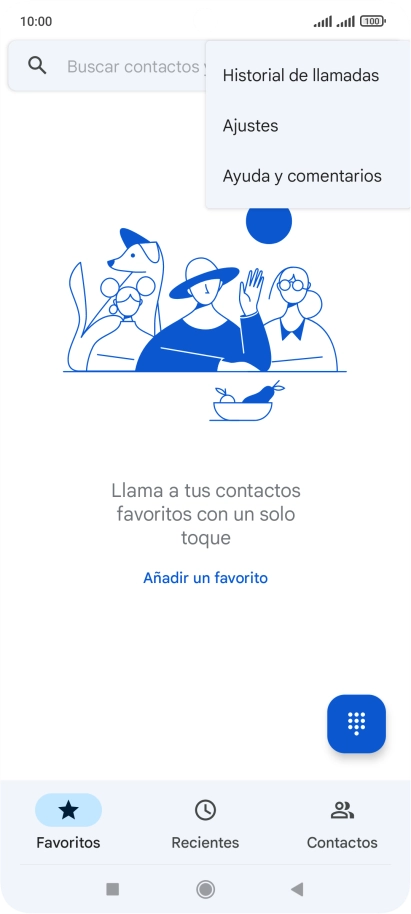The width and height of the screenshot is (411, 914).
Task: Switch to the Contactos tab
Action: 342,824
